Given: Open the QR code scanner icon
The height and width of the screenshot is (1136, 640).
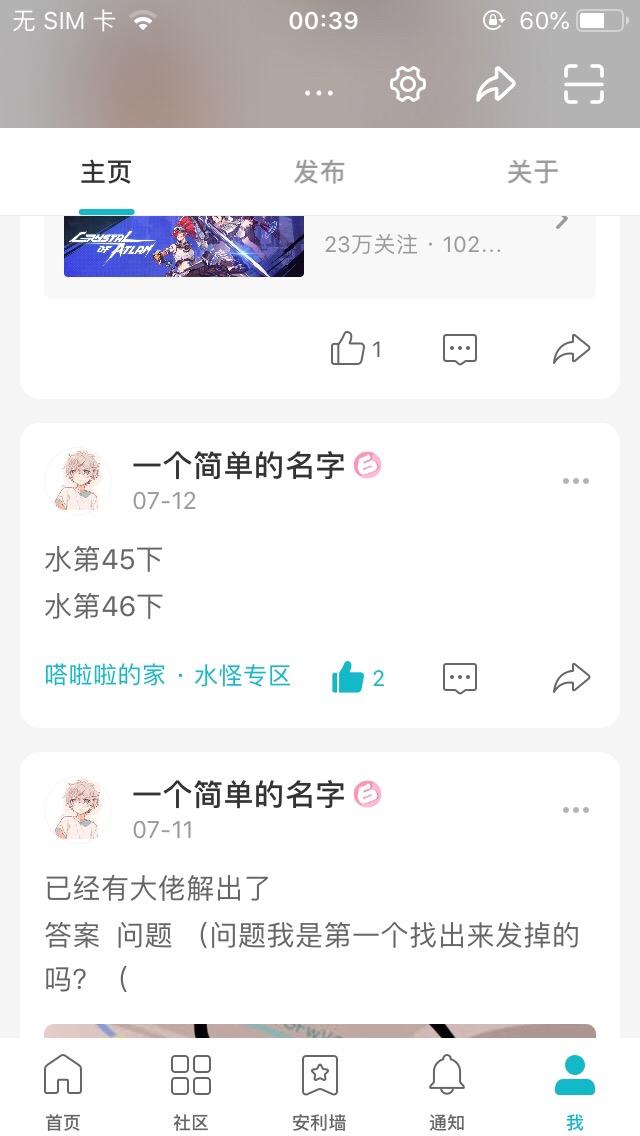Looking at the screenshot, I should click(584, 85).
